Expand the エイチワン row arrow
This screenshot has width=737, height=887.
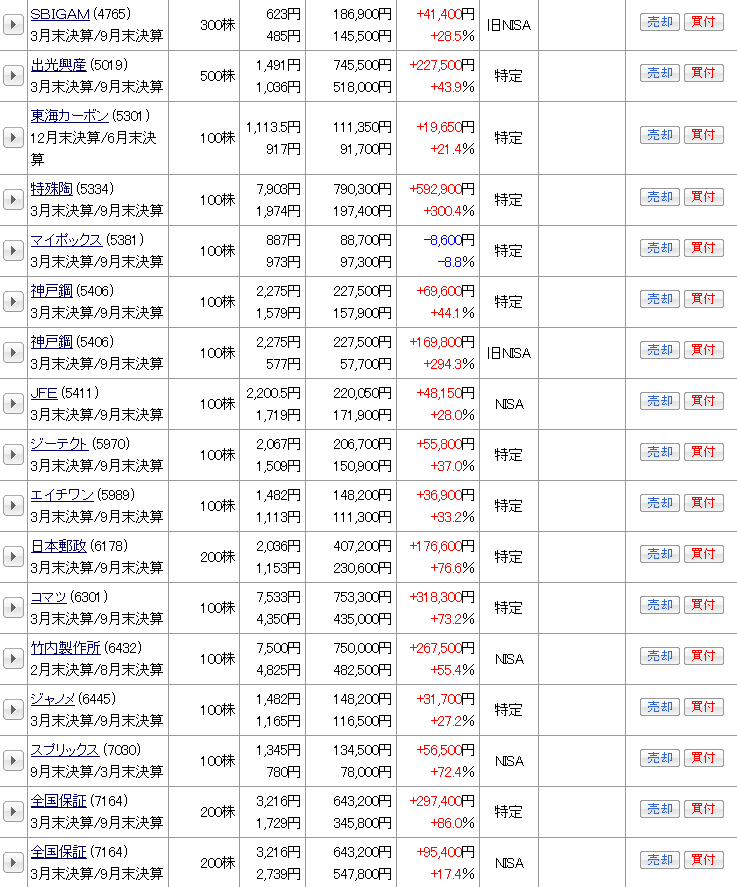[x=13, y=505]
